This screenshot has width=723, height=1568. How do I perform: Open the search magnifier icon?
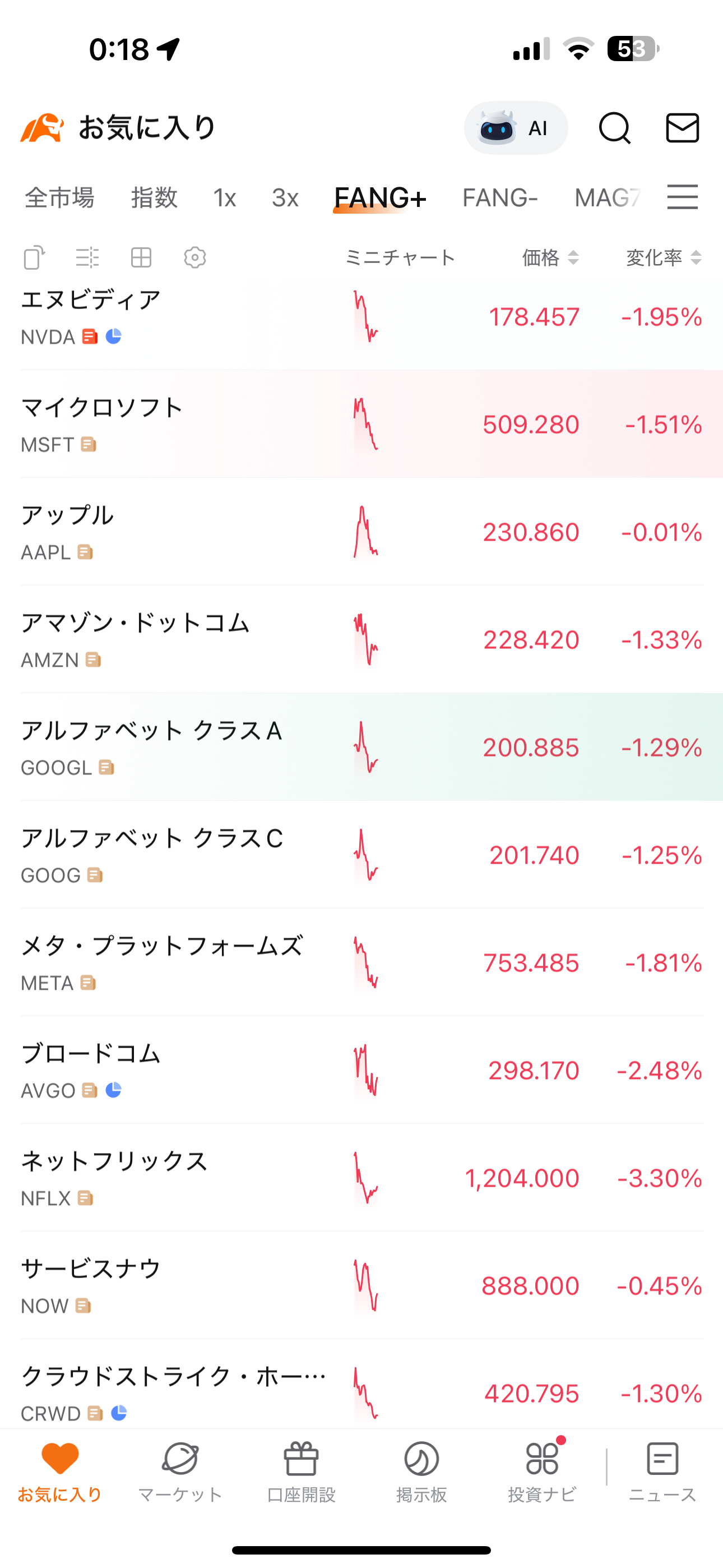click(615, 128)
